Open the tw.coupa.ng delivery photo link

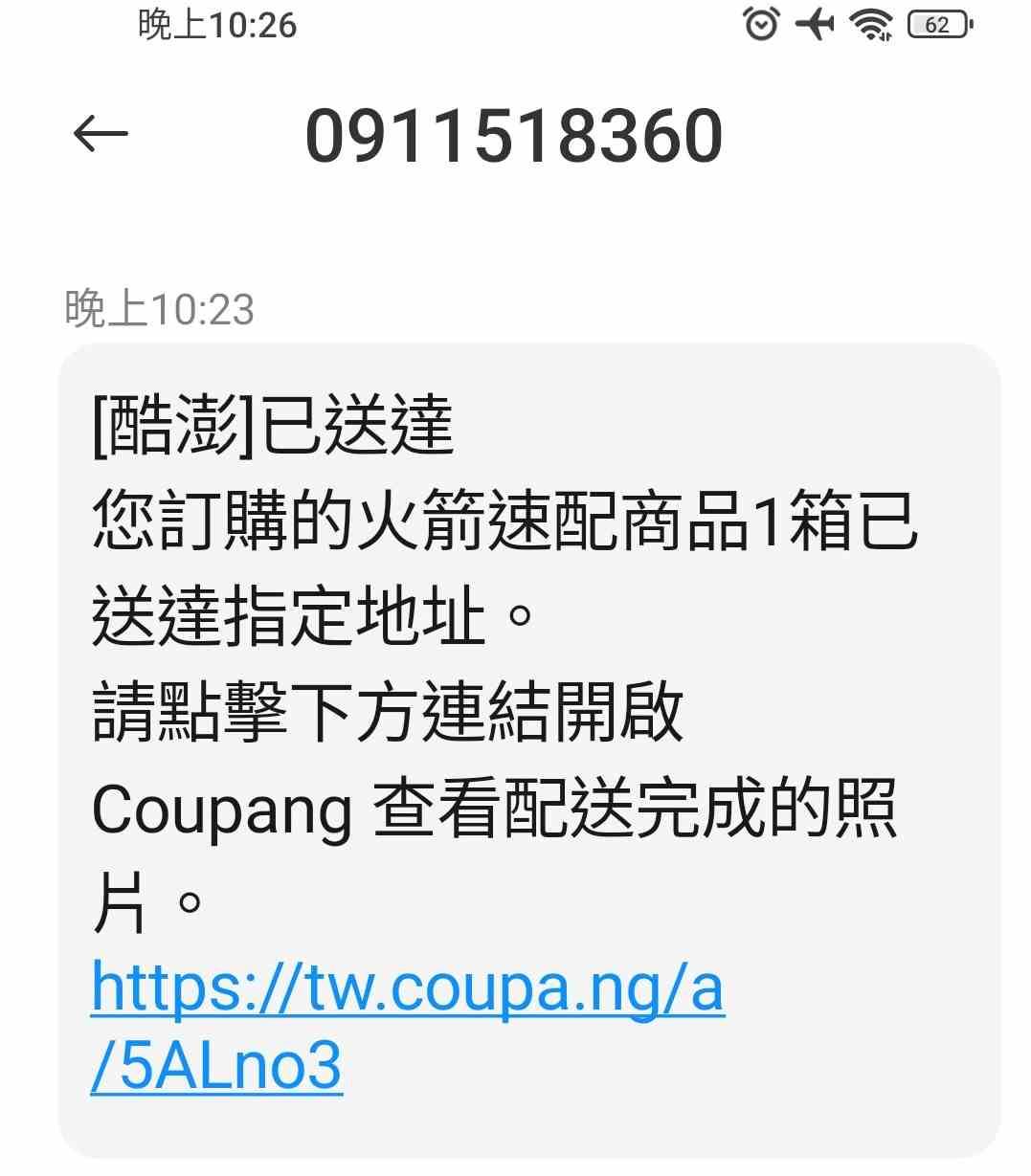407,990
